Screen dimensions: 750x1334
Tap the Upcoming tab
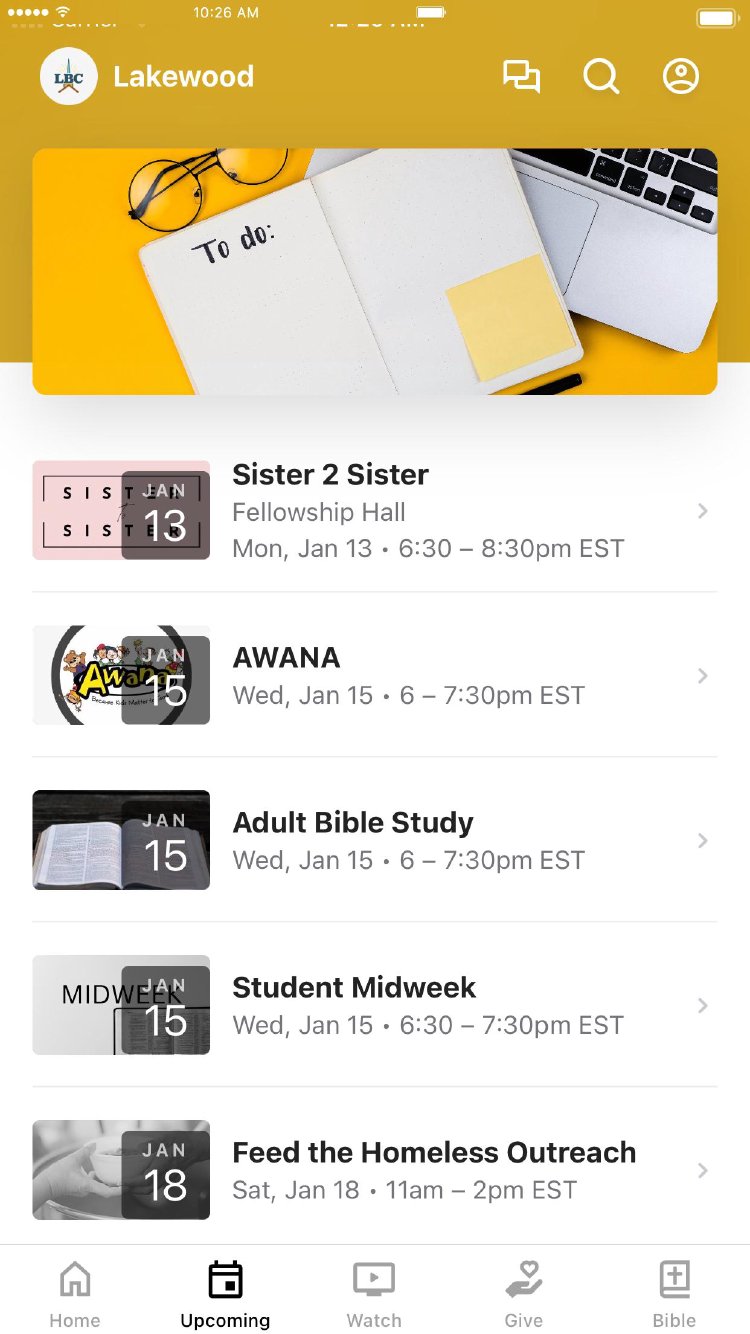225,1293
